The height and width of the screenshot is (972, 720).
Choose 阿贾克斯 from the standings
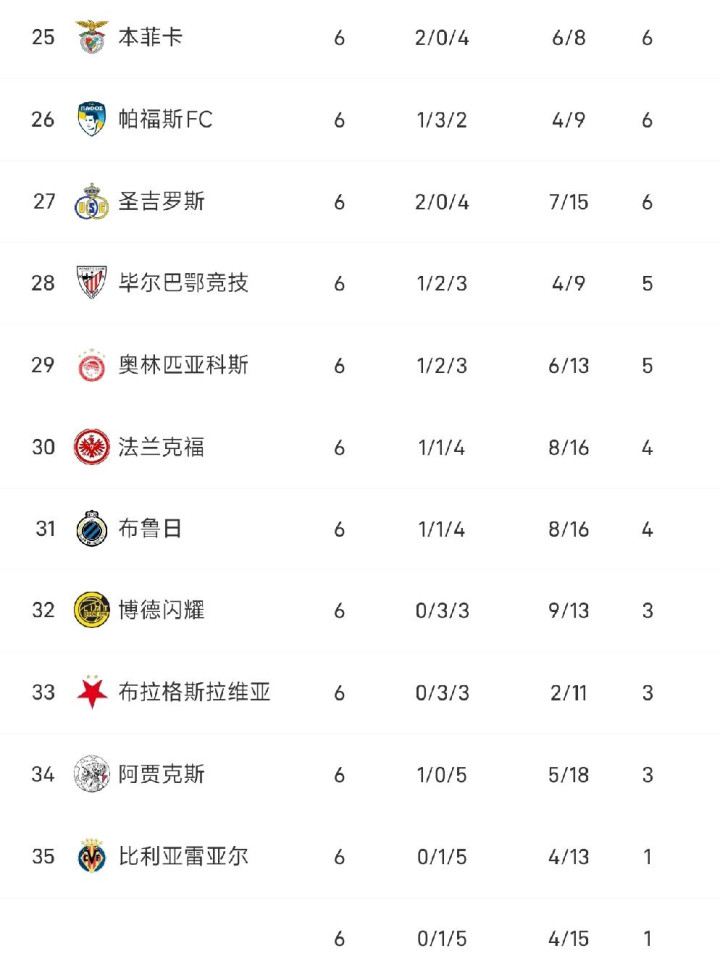click(x=161, y=774)
